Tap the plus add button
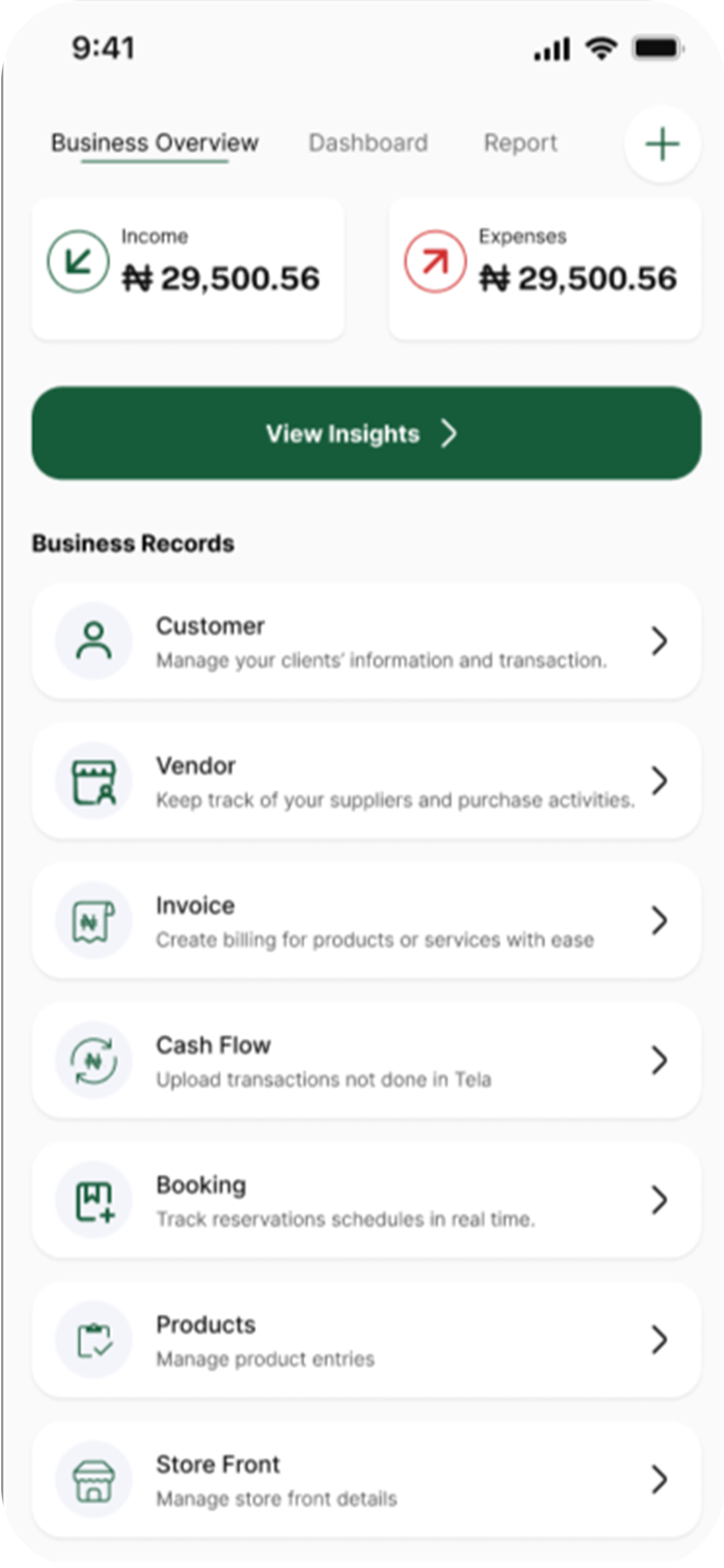Image resolution: width=724 pixels, height=1568 pixels. (x=662, y=144)
